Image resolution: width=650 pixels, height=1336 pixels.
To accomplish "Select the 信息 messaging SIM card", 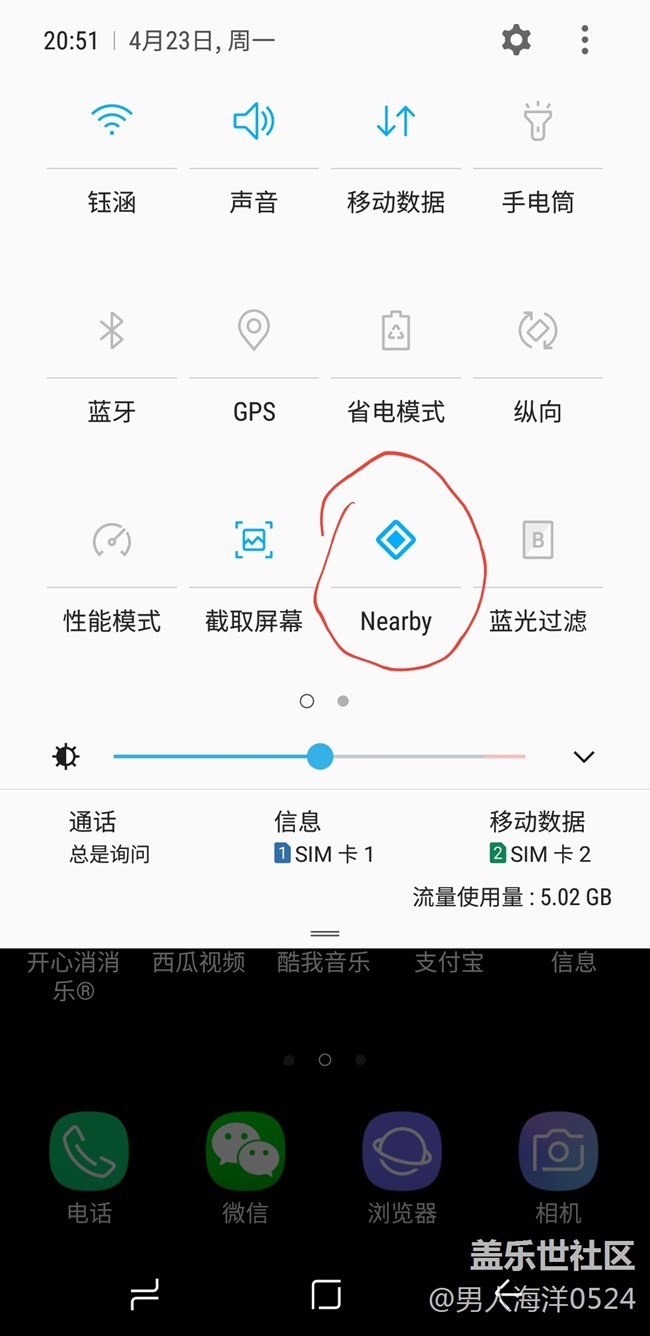I will click(323, 838).
